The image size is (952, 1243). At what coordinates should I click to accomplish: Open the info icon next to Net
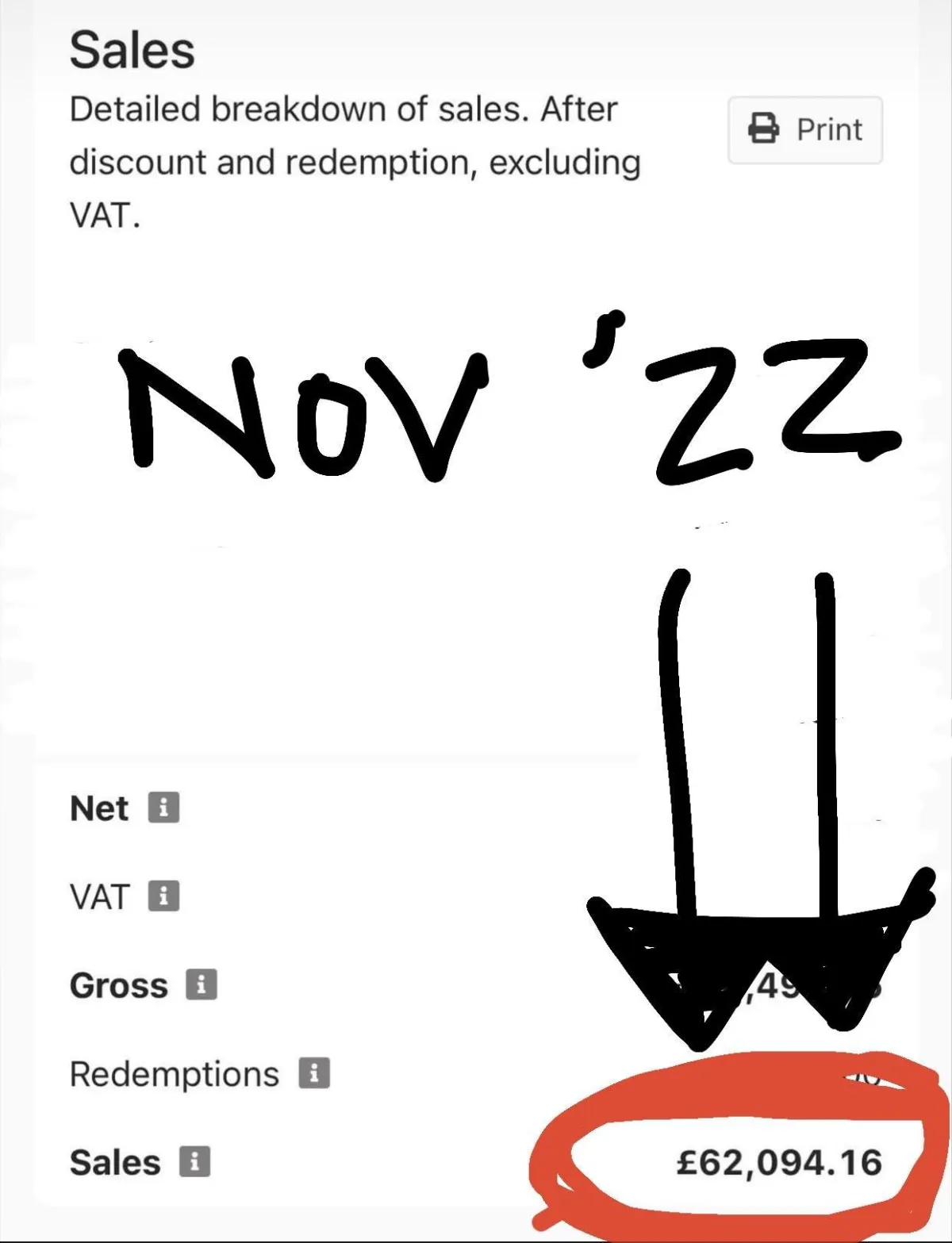click(163, 808)
